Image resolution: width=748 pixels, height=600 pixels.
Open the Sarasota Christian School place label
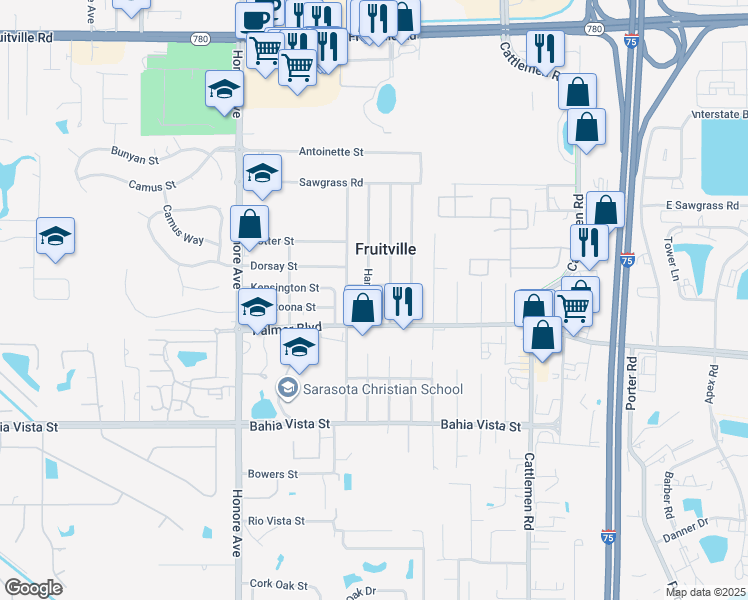(374, 389)
